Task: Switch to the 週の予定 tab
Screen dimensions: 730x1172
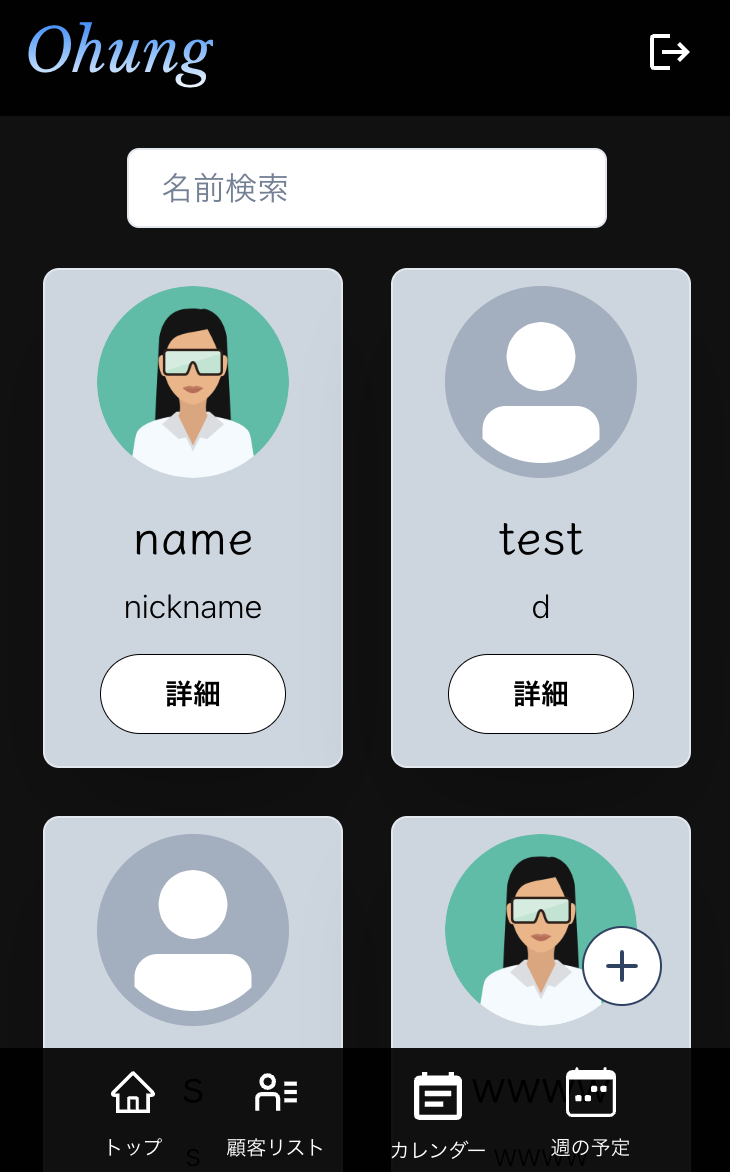Action: 591,1112
